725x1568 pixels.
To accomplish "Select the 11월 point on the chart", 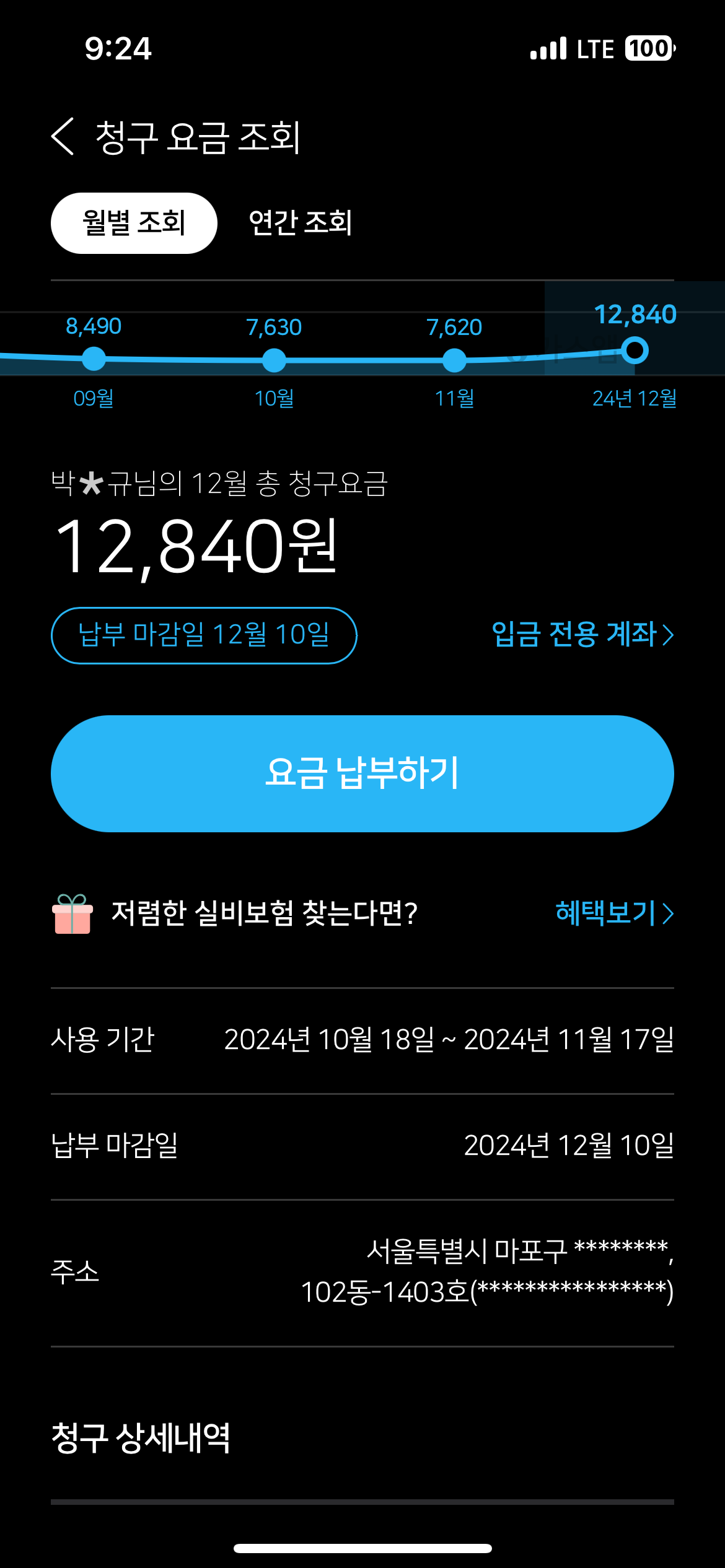I will pyautogui.click(x=454, y=360).
